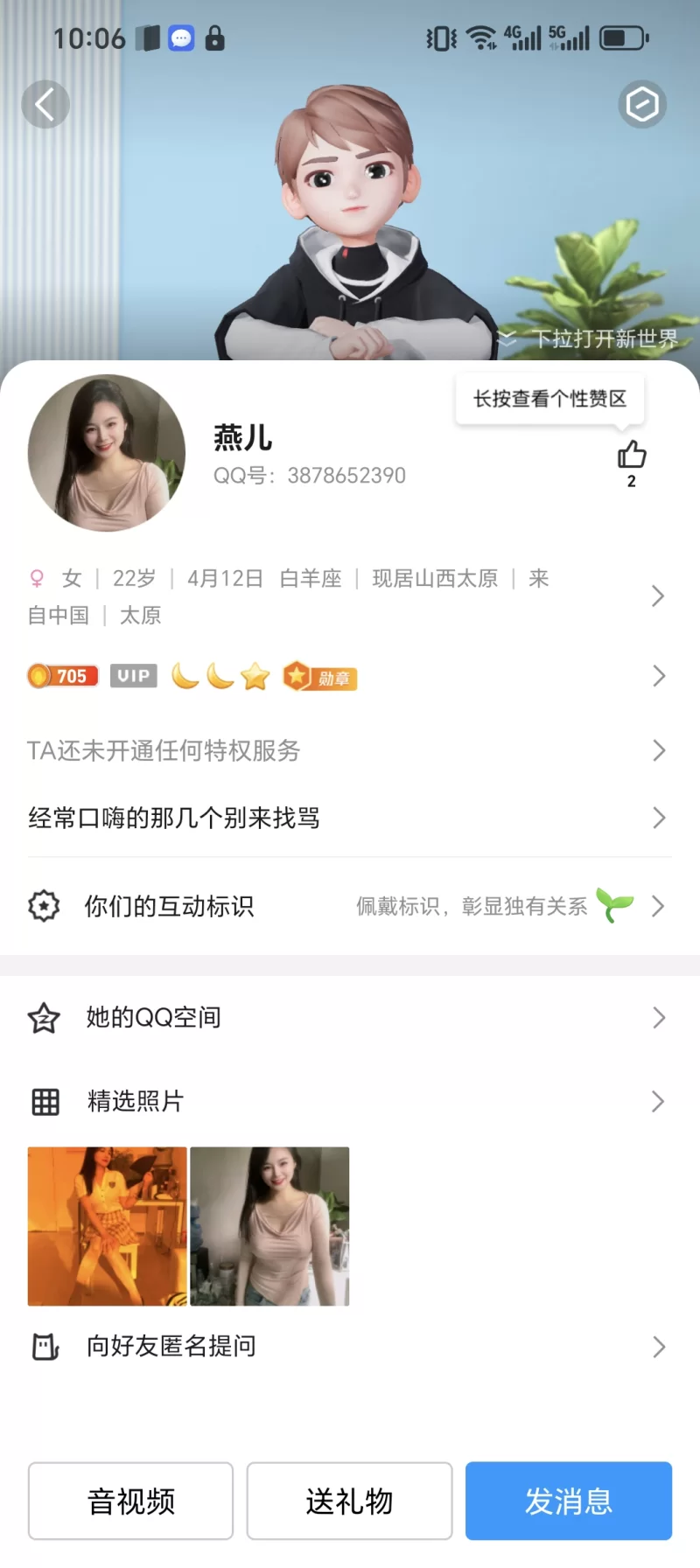Image resolution: width=700 pixels, height=1568 pixels.
Task: Start a call with 音视频 button
Action: coord(131,1501)
